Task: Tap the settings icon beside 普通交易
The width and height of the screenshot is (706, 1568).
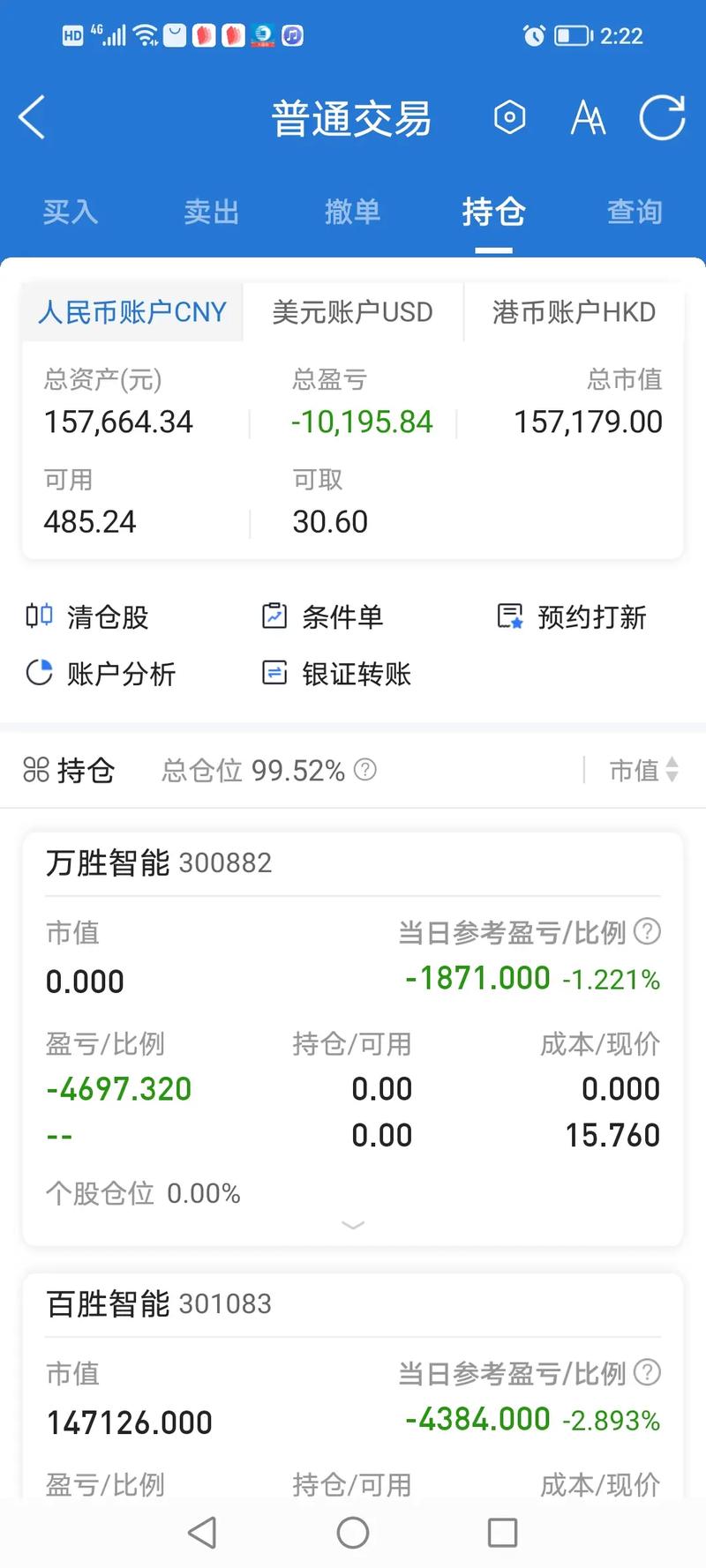Action: click(511, 116)
